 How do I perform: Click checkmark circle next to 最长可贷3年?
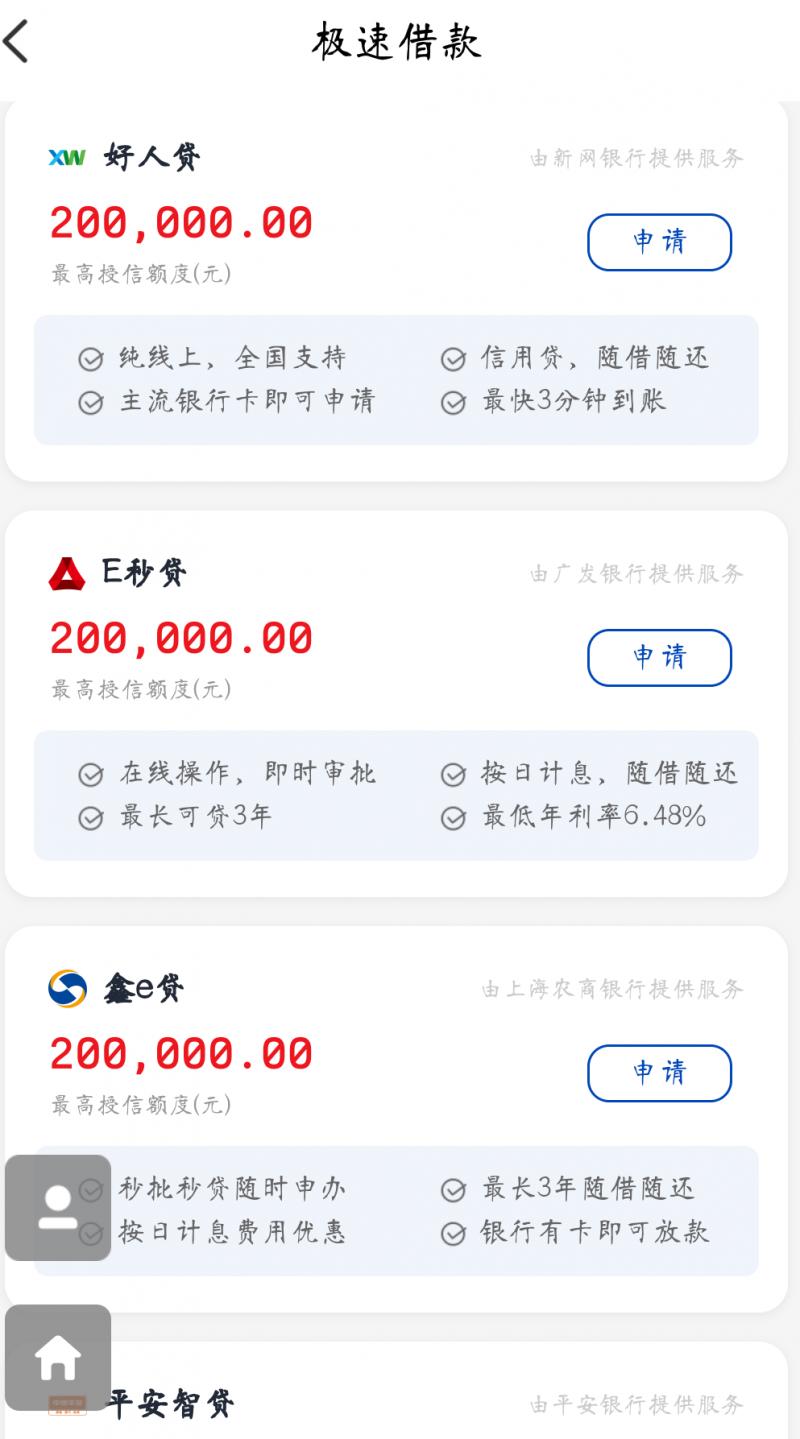pyautogui.click(x=90, y=817)
